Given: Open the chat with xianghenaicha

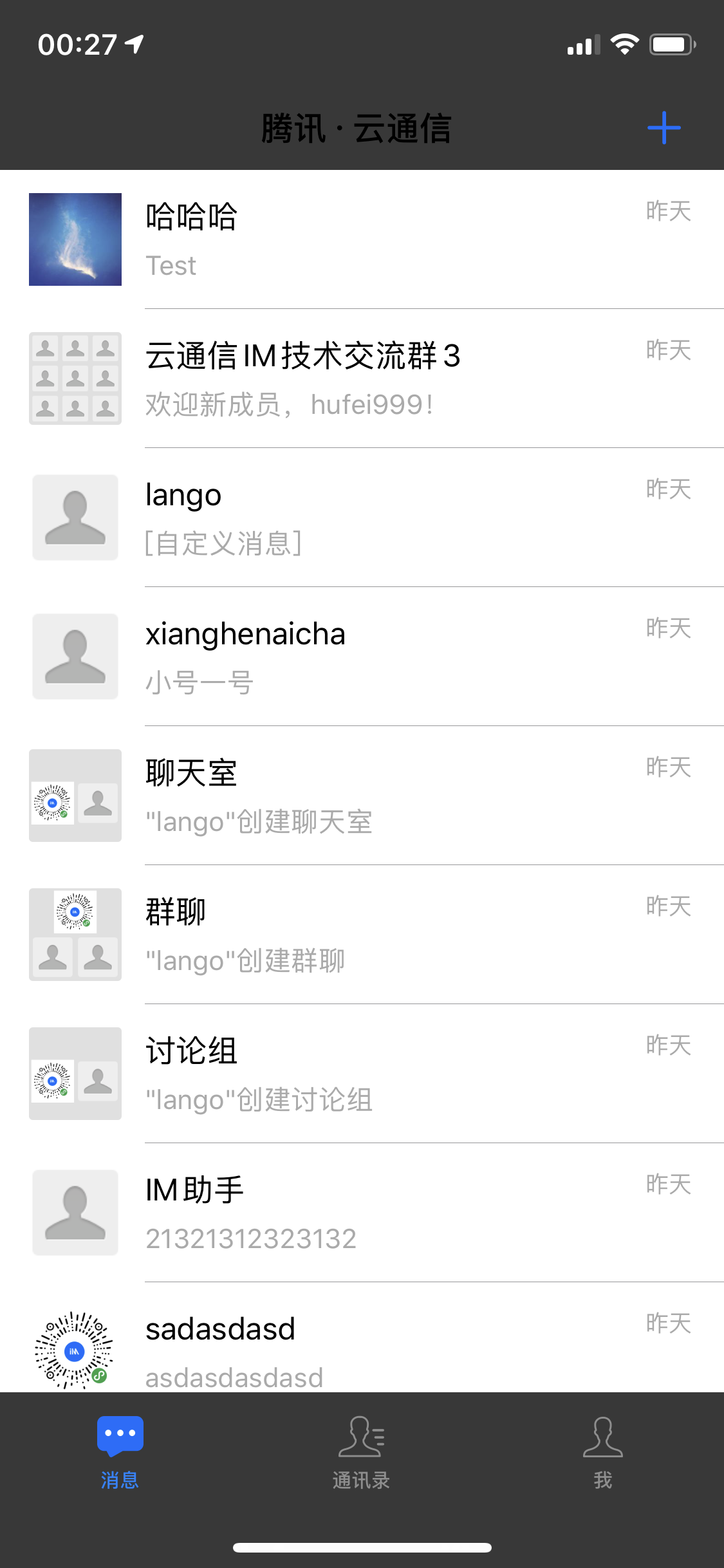Looking at the screenshot, I should click(x=362, y=657).
